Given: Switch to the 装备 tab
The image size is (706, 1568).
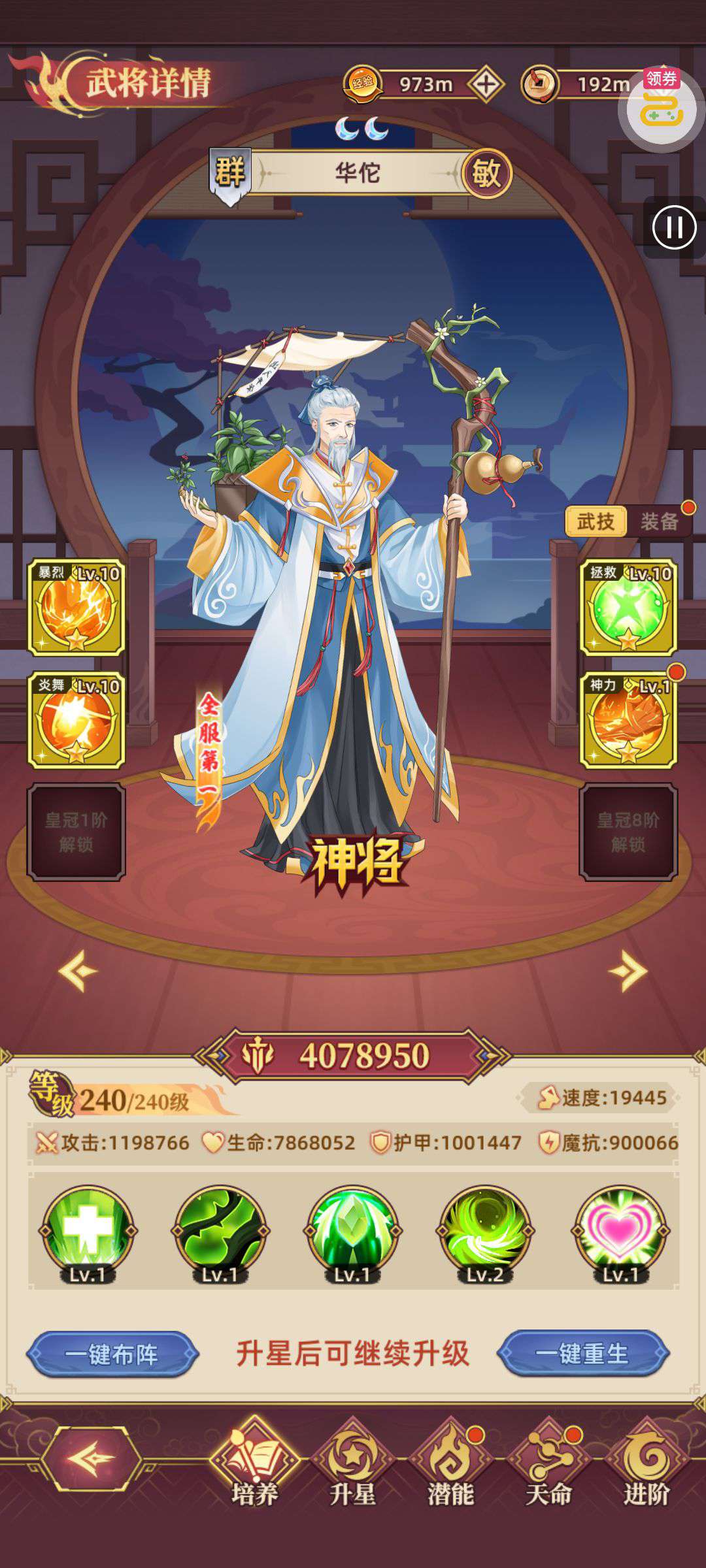Looking at the screenshot, I should 660,521.
